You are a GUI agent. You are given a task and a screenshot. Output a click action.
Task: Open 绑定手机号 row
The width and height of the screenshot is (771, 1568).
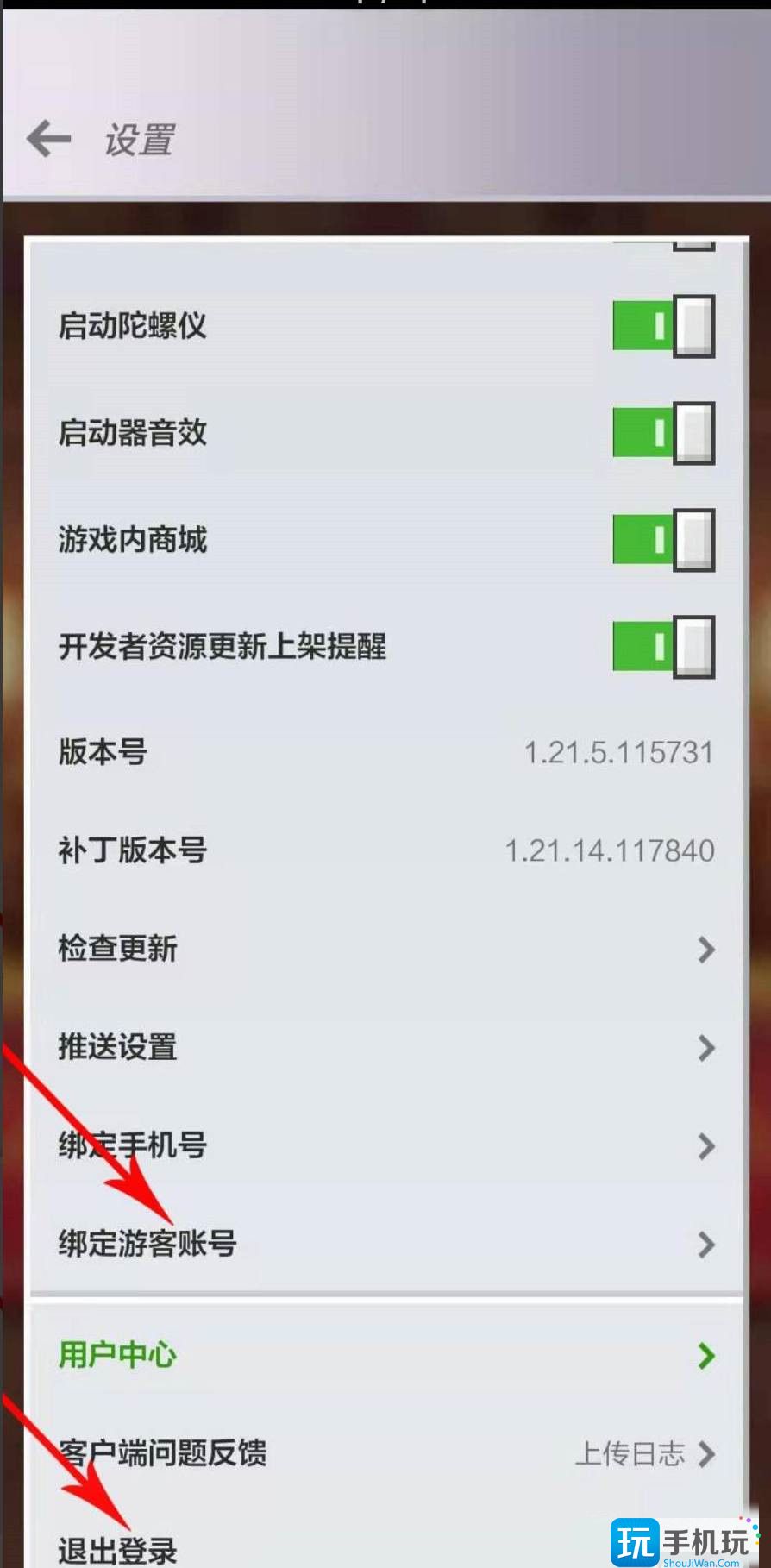(386, 1146)
